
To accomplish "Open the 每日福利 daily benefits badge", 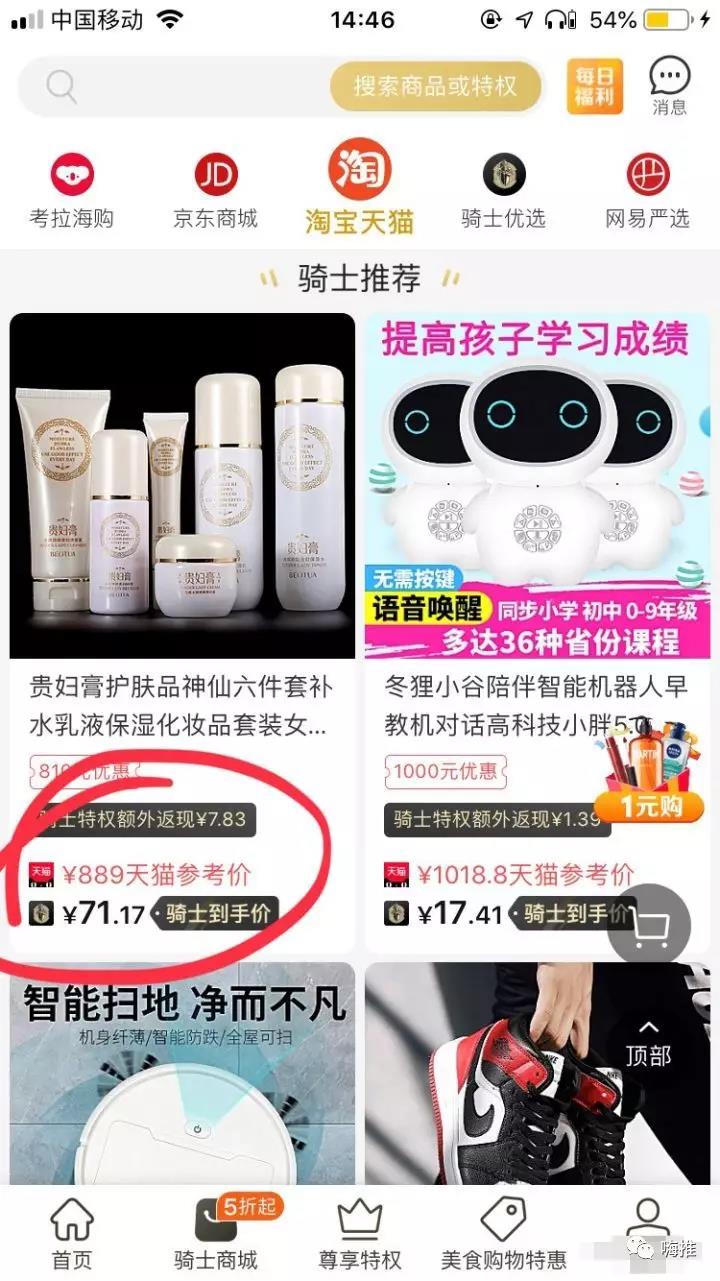I will click(594, 87).
